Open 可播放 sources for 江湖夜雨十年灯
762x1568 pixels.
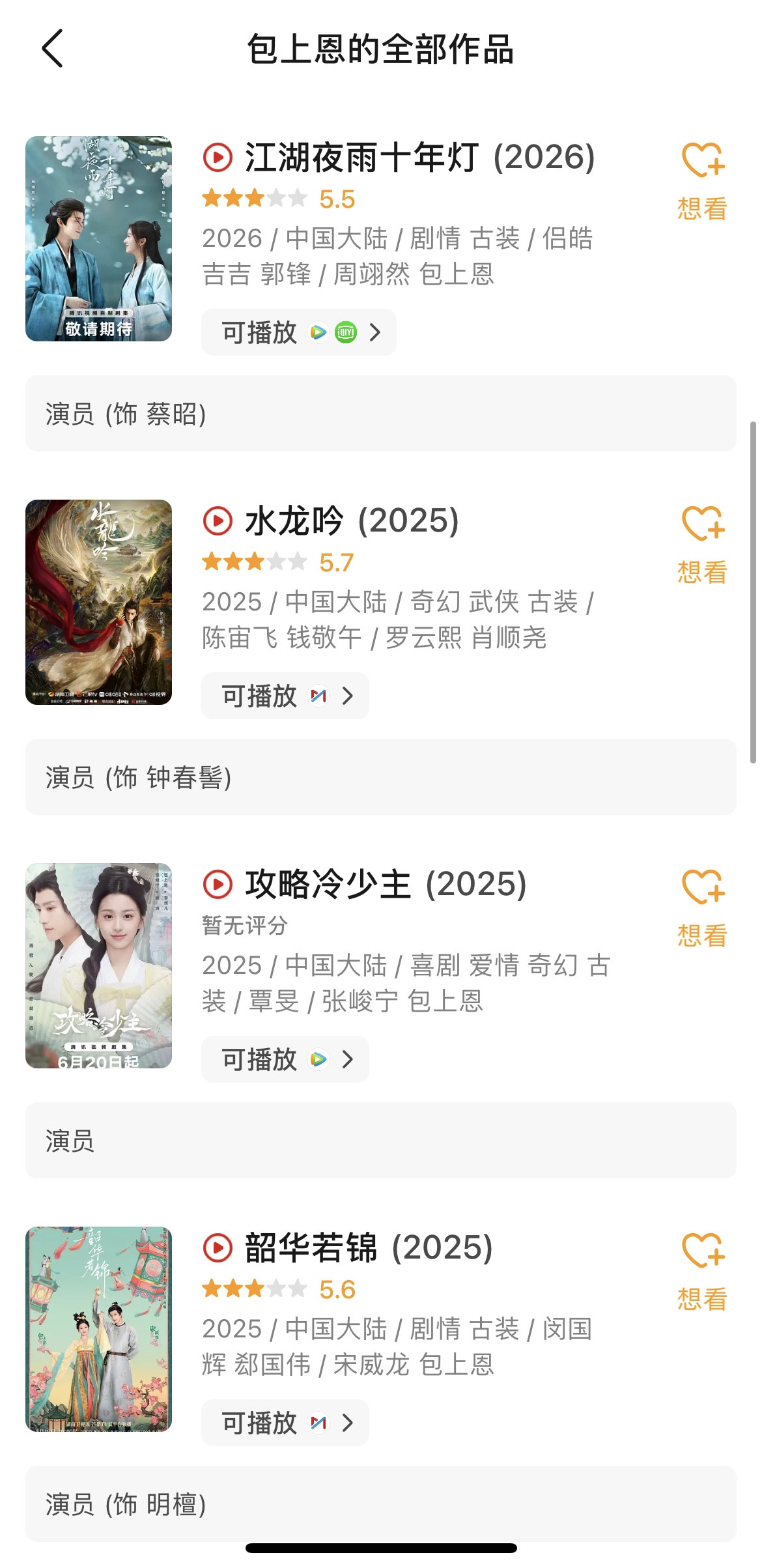tap(298, 332)
